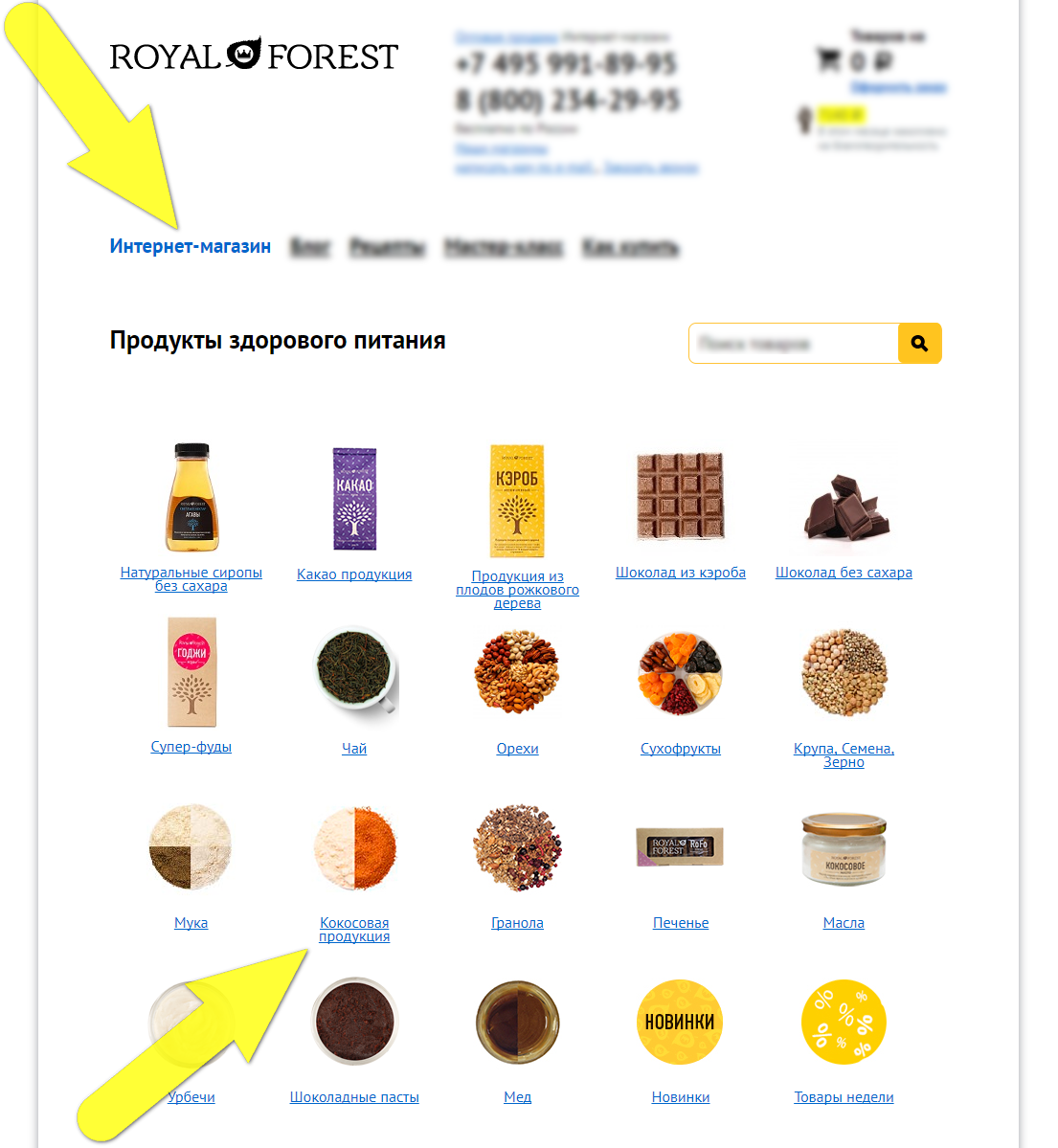Open the Масла category
1058x1148 pixels.
844,923
